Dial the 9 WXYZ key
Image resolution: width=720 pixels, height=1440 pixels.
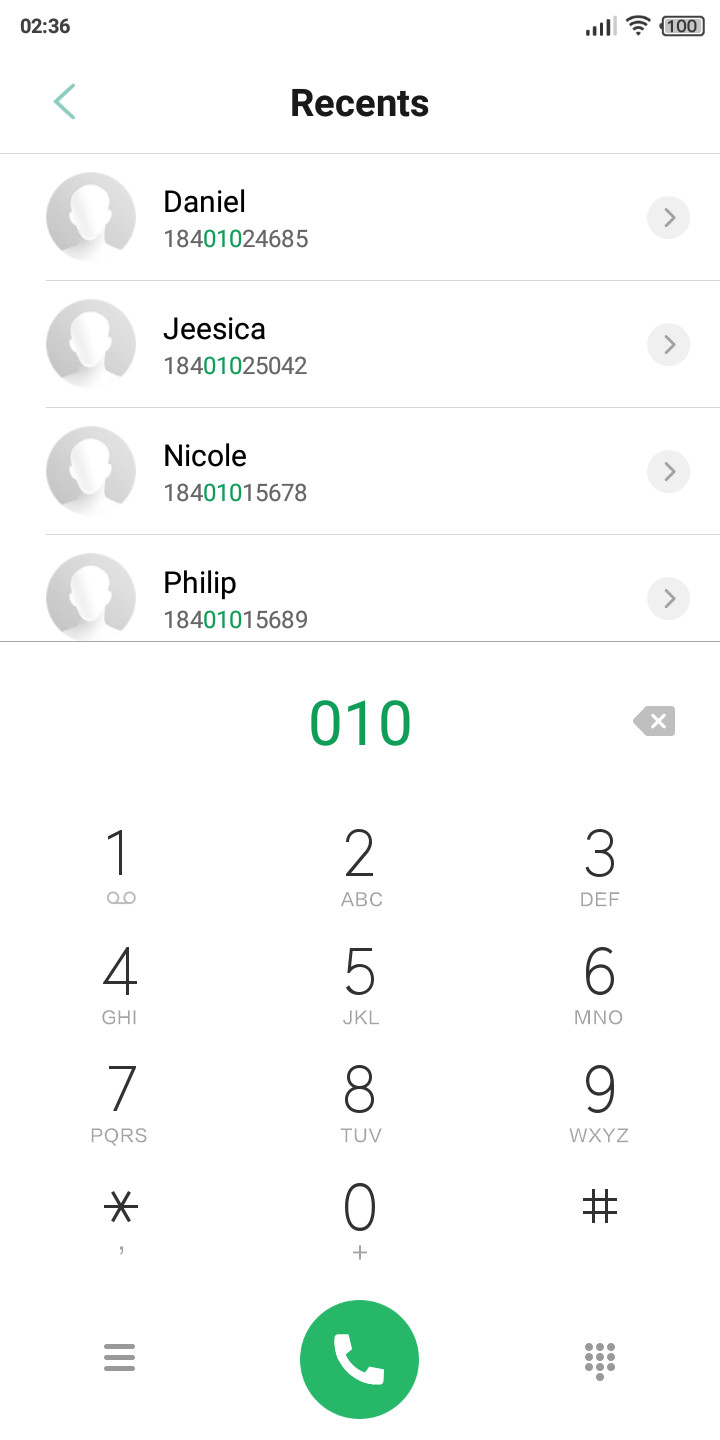tap(600, 1102)
